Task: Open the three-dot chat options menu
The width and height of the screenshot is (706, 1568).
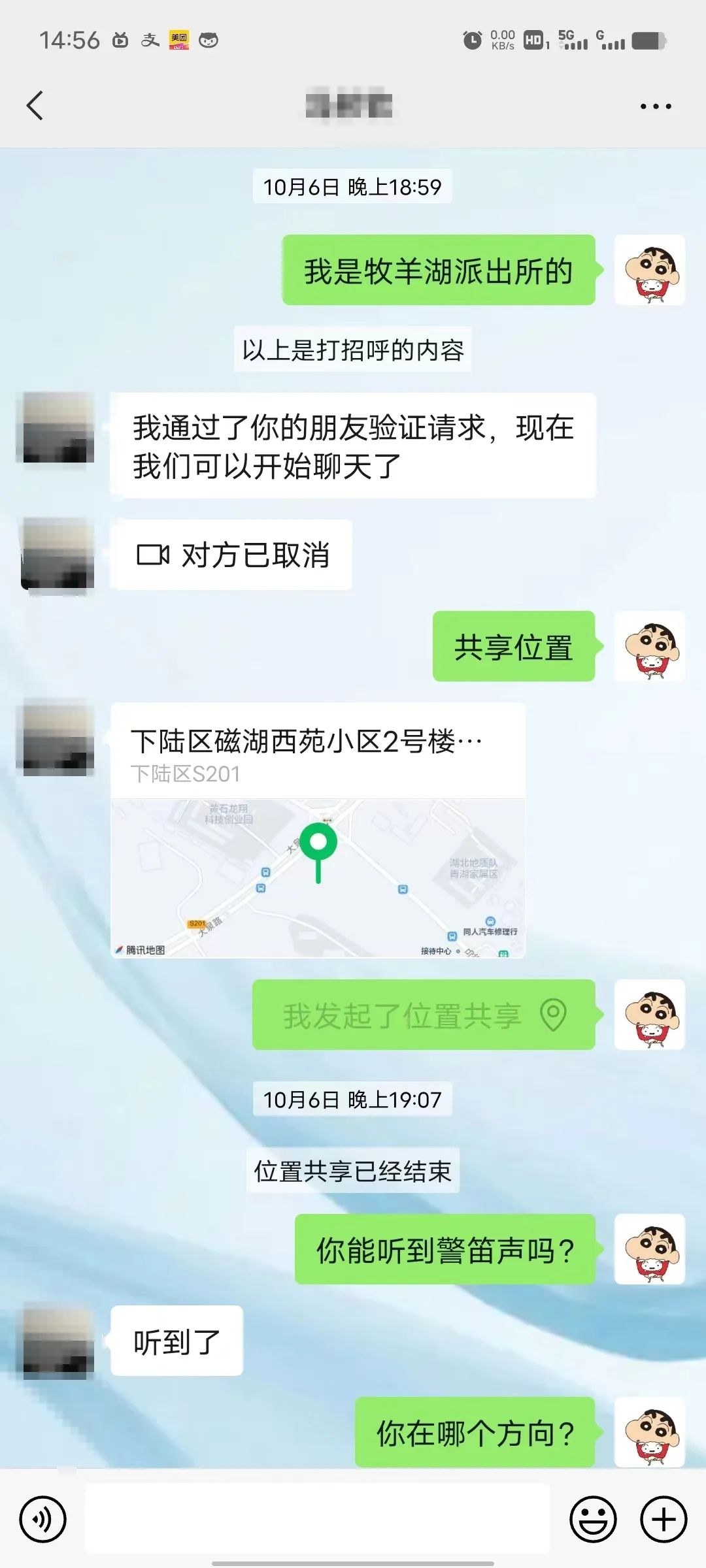Action: coord(656,106)
